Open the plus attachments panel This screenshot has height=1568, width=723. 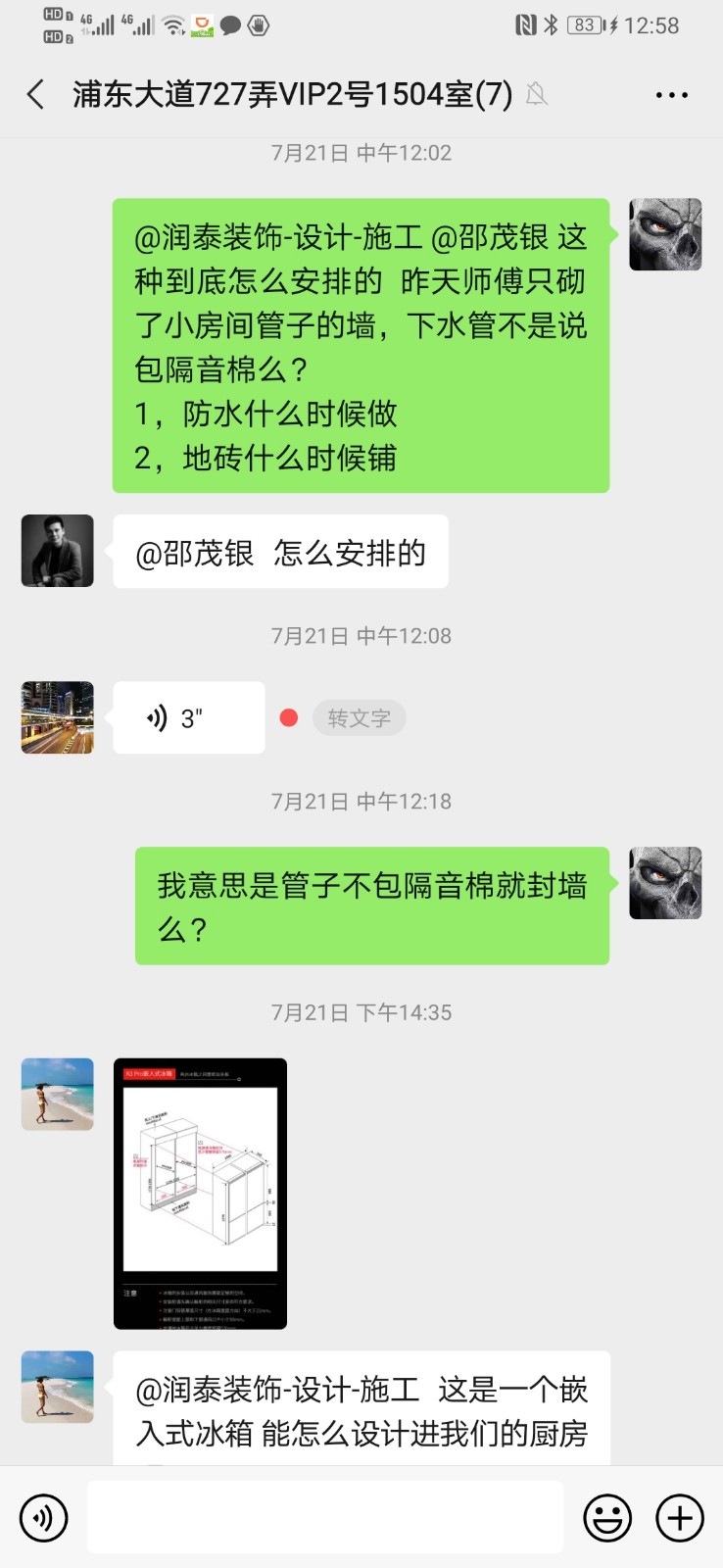[x=680, y=1518]
